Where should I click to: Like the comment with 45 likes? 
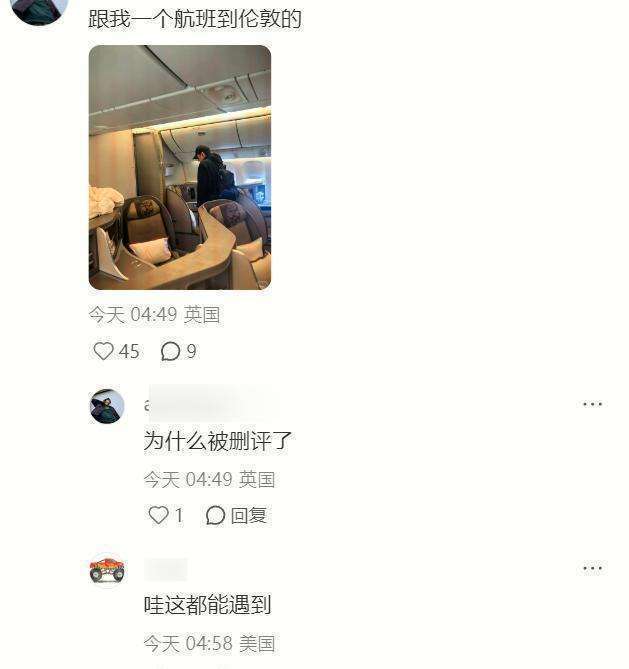(x=104, y=351)
